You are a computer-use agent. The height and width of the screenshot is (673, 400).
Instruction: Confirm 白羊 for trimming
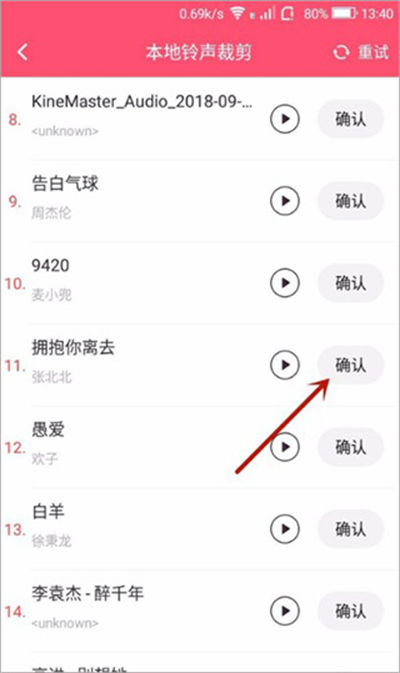click(x=350, y=529)
